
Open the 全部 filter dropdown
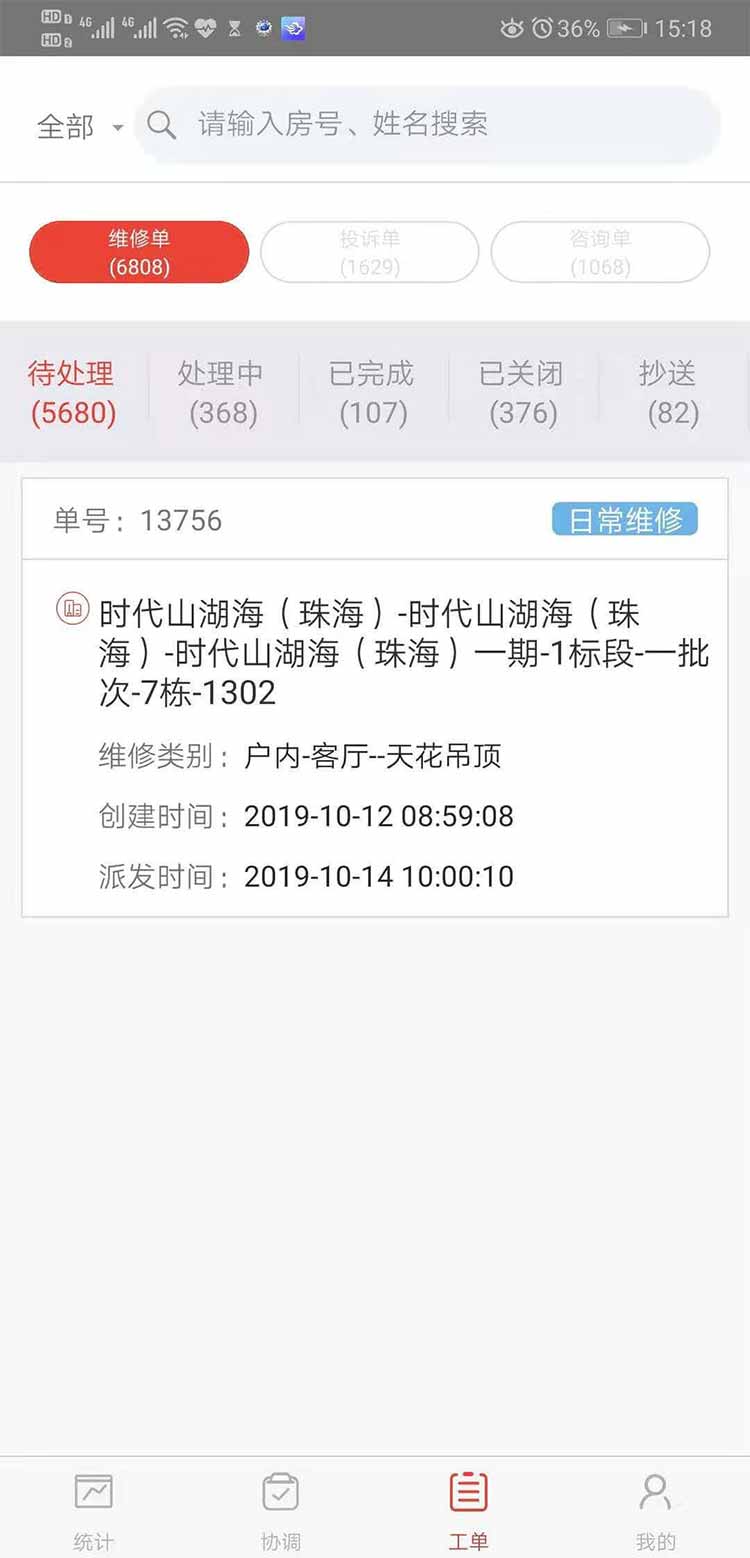[x=80, y=127]
